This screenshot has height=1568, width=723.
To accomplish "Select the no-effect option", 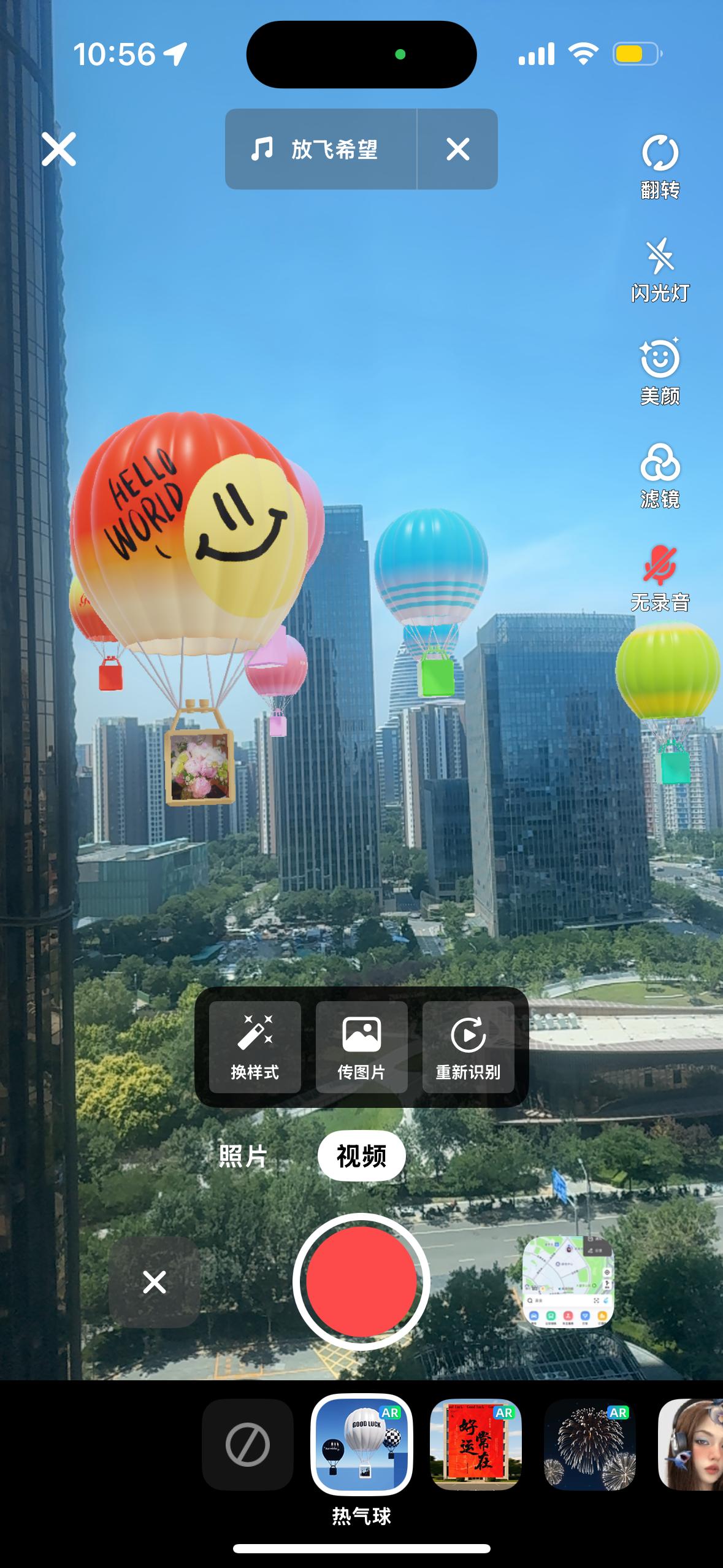I will pyautogui.click(x=248, y=1445).
